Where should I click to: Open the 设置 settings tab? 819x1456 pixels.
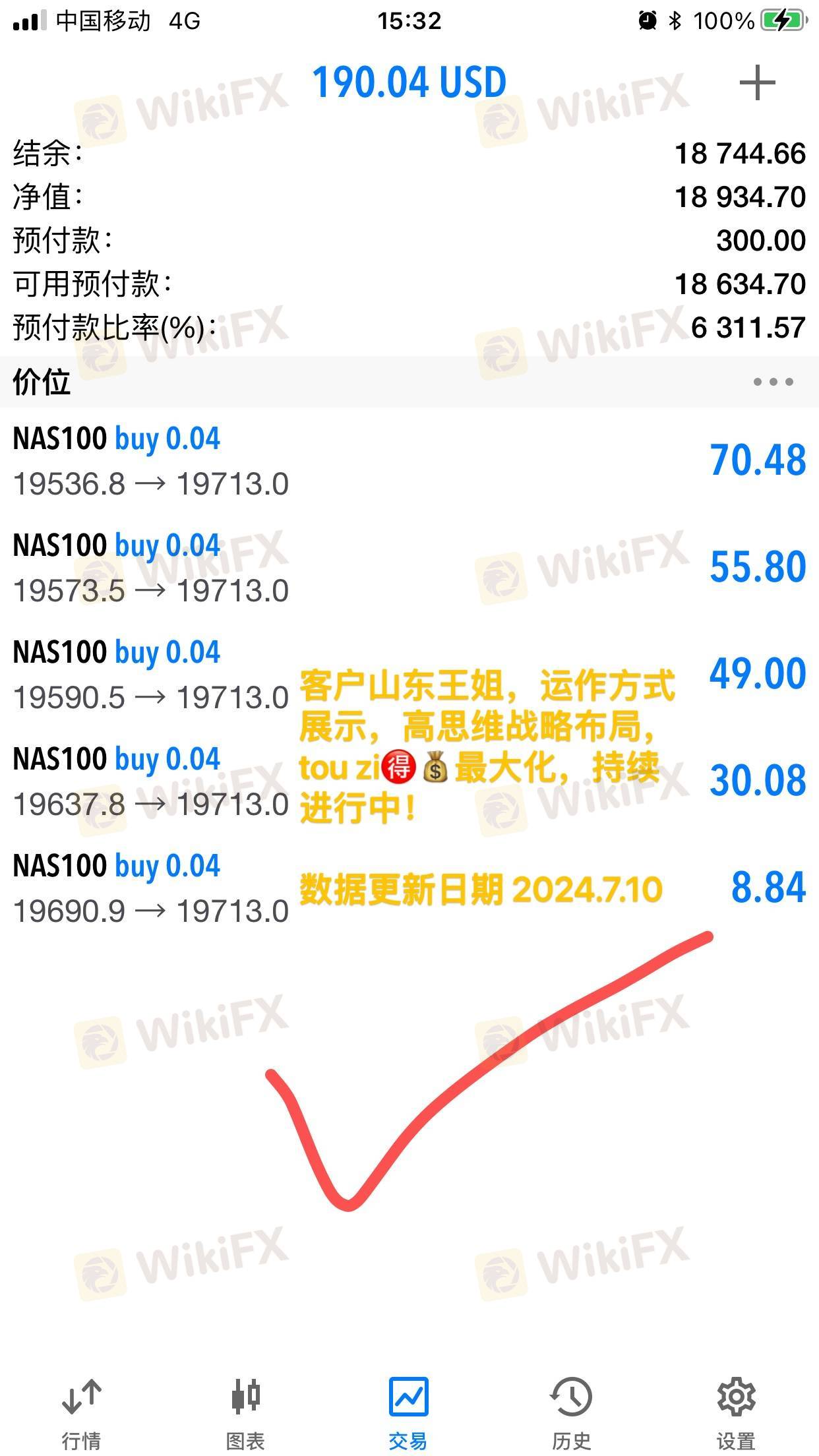[x=736, y=1412]
